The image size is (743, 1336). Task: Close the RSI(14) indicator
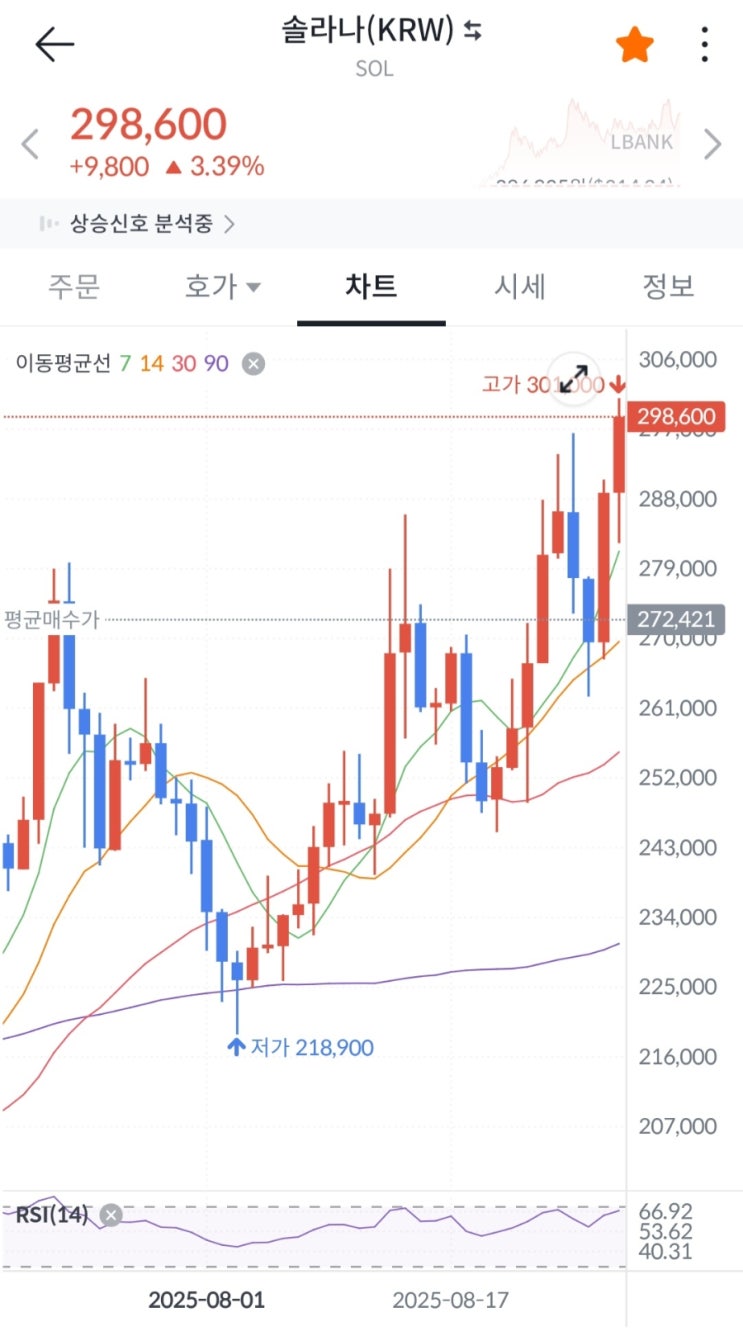(111, 1215)
